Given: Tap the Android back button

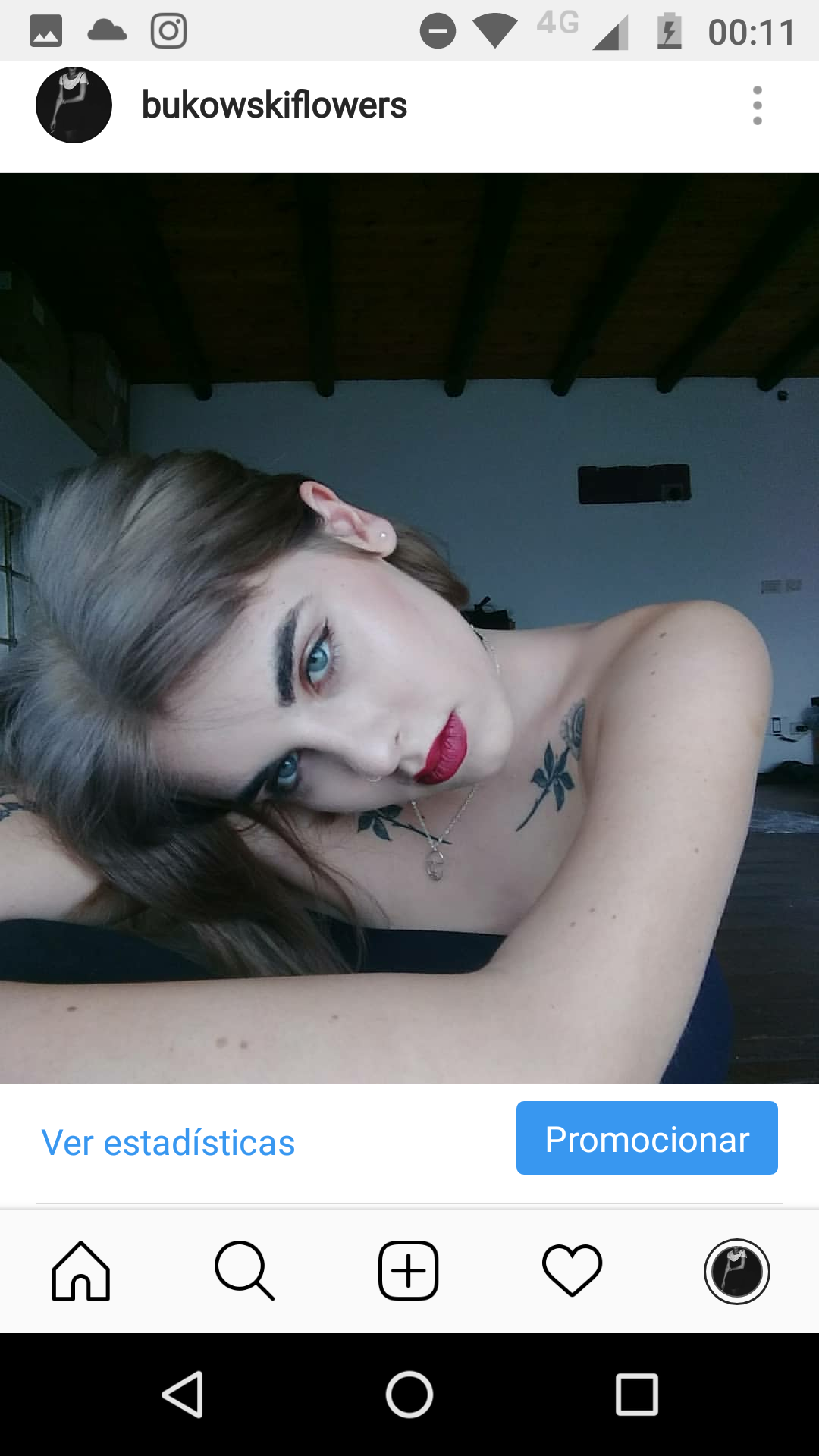Looking at the screenshot, I should click(x=183, y=1394).
